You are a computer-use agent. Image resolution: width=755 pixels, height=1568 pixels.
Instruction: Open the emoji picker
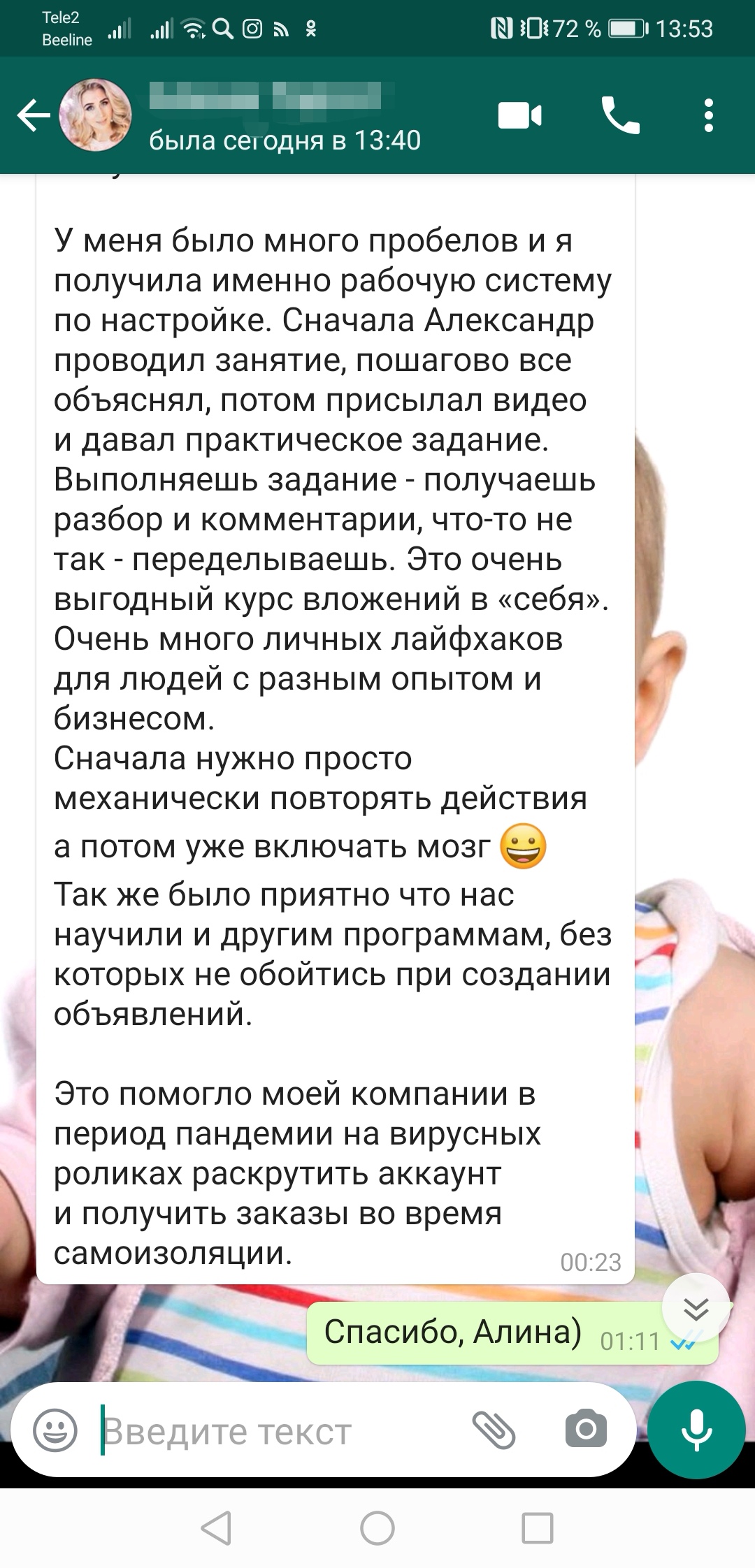coord(55,1430)
